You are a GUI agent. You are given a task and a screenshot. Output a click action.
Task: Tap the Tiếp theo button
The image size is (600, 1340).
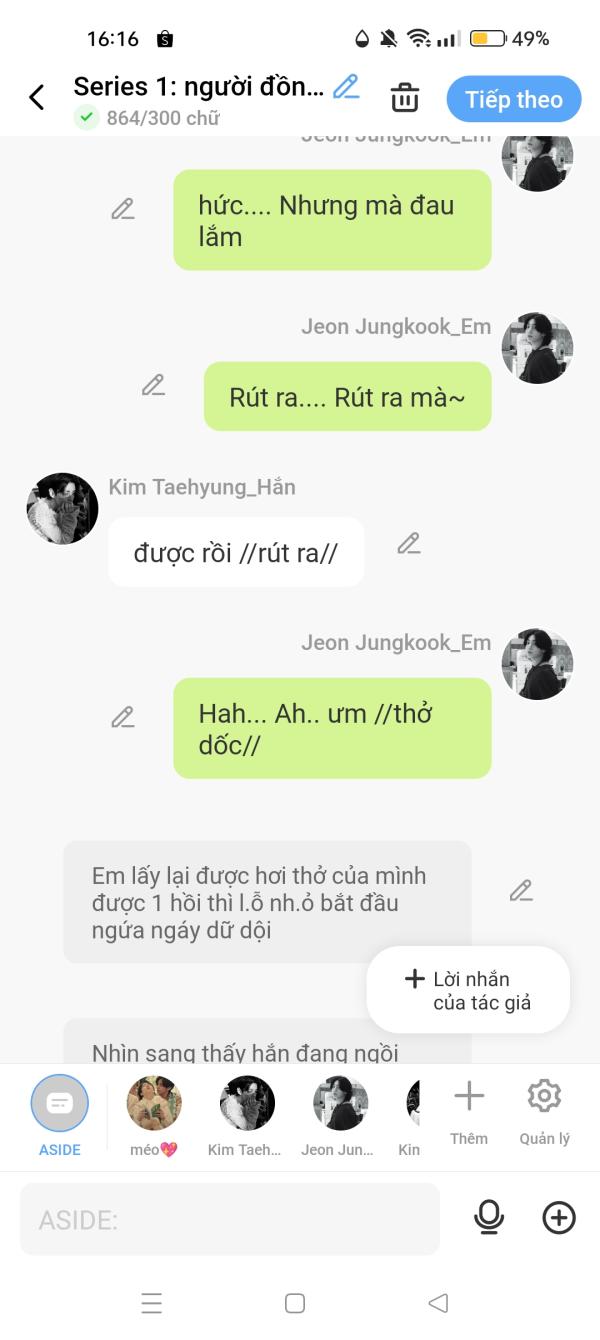(514, 99)
